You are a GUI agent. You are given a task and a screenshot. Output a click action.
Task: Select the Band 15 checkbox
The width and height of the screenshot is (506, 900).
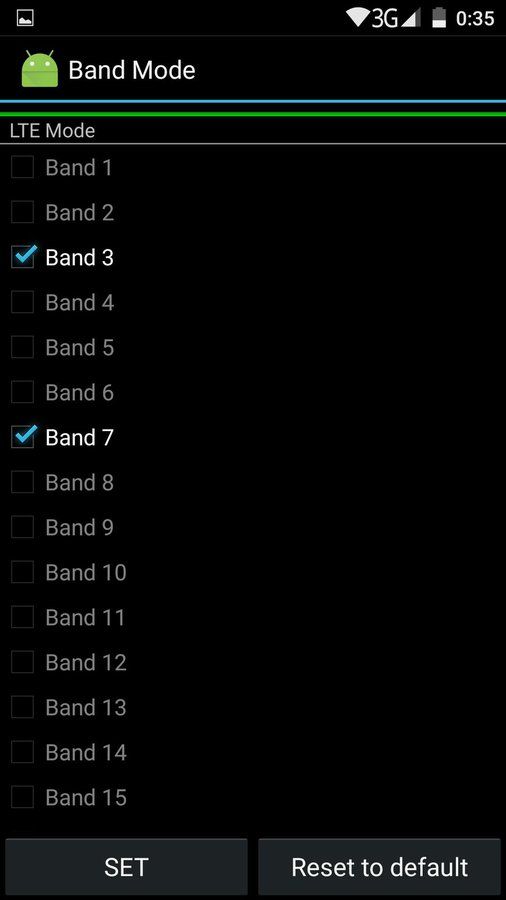pos(22,797)
